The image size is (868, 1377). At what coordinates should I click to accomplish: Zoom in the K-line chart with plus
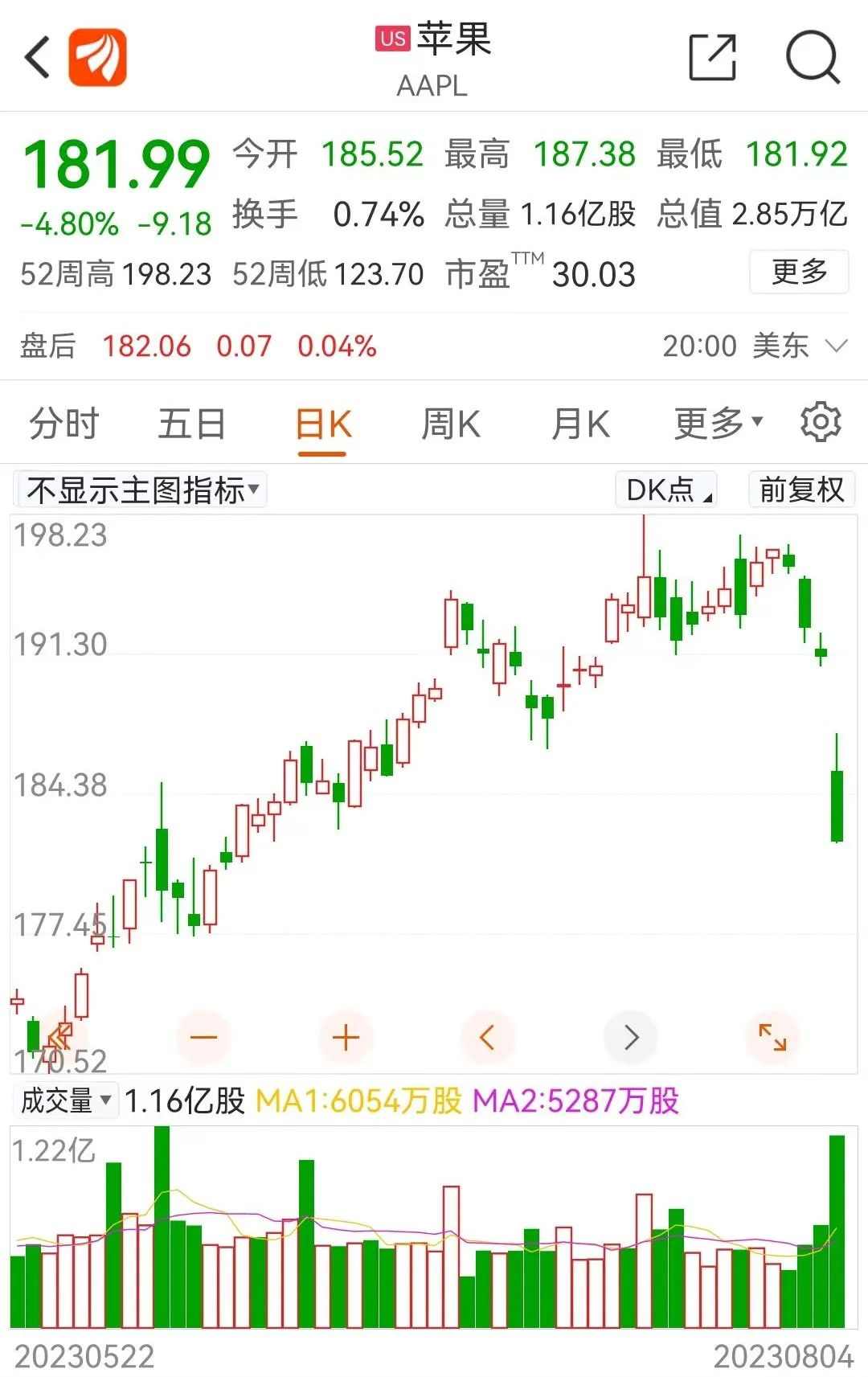pyautogui.click(x=346, y=1037)
